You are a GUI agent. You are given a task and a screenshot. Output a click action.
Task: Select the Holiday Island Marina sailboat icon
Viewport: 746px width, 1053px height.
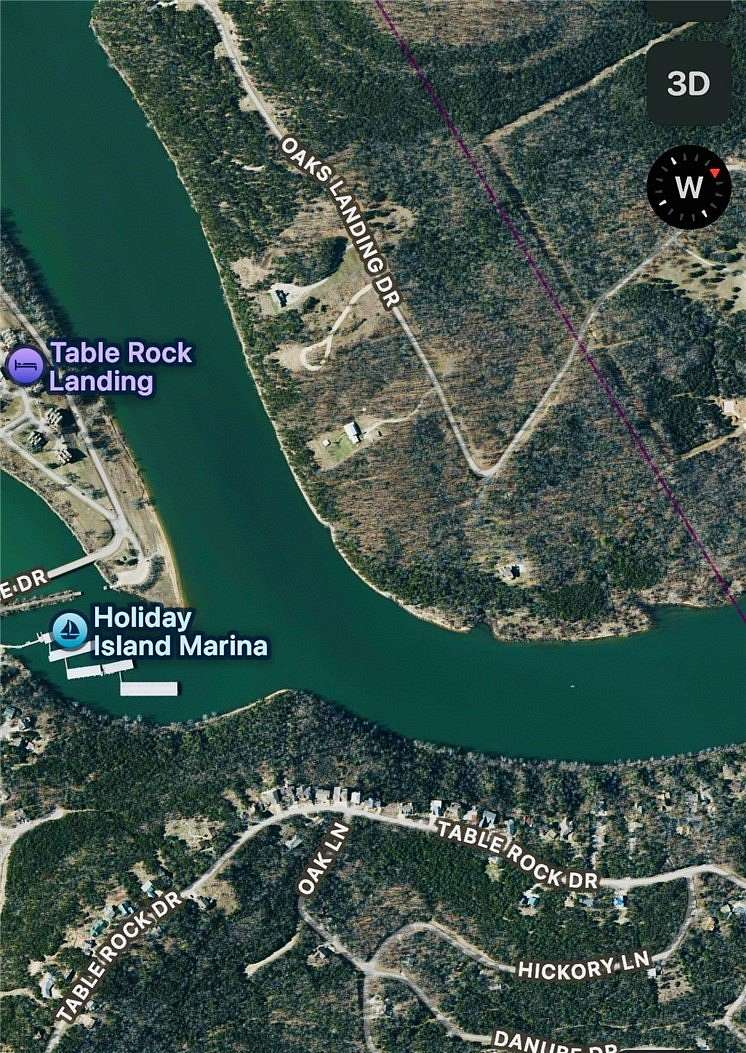click(68, 631)
